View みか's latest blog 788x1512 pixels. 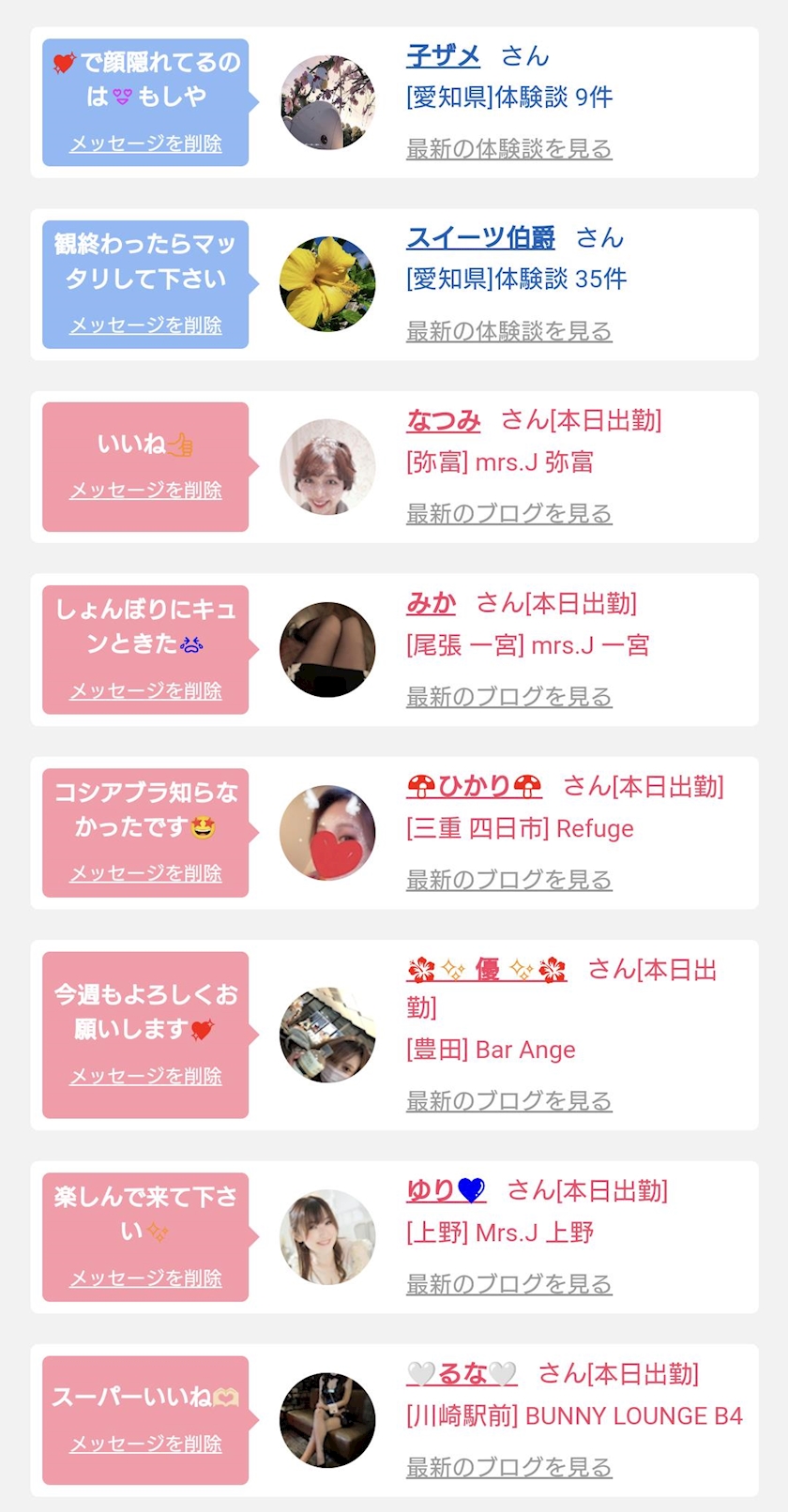508,696
